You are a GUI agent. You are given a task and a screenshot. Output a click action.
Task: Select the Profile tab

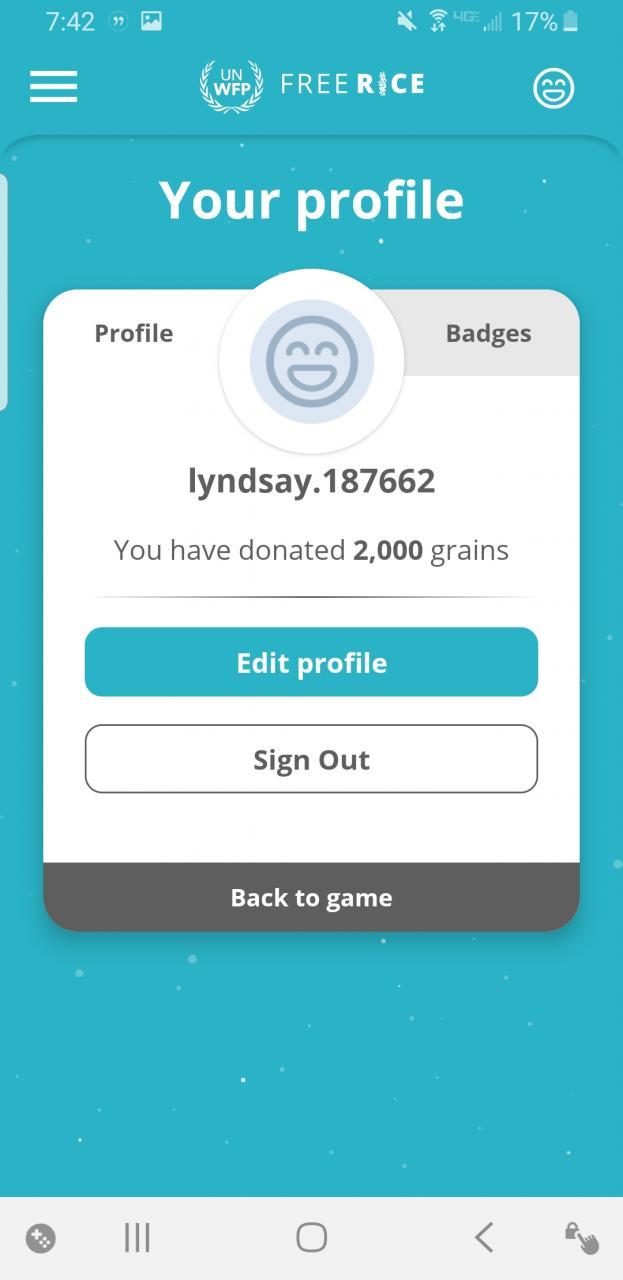point(134,333)
